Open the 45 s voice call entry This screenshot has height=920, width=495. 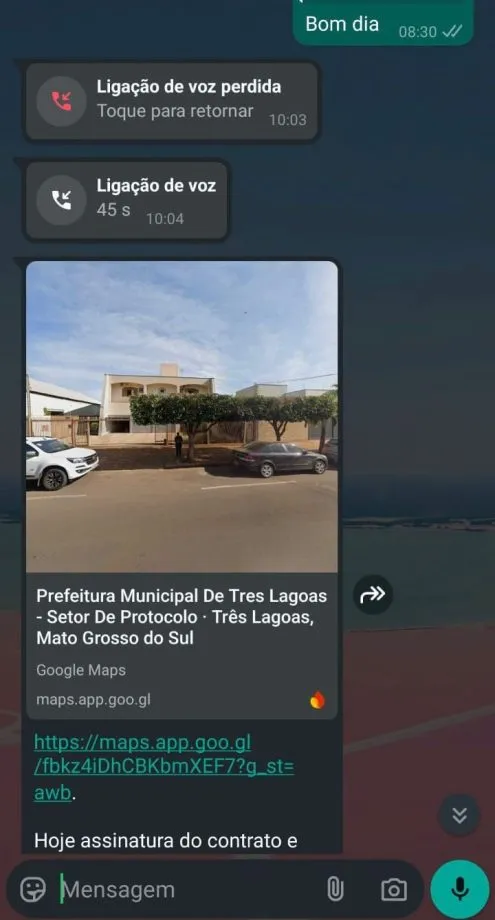[126, 201]
